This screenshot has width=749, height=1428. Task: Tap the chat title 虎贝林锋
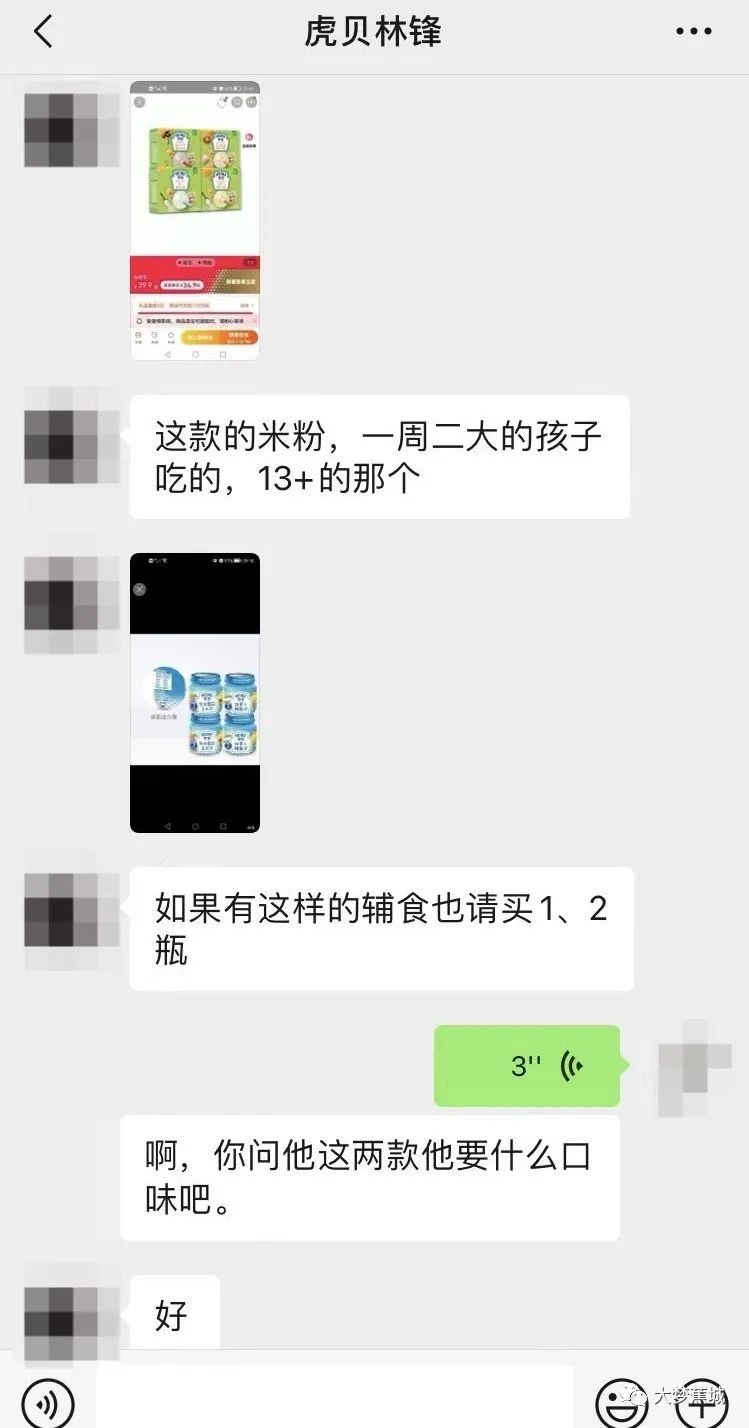374,31
